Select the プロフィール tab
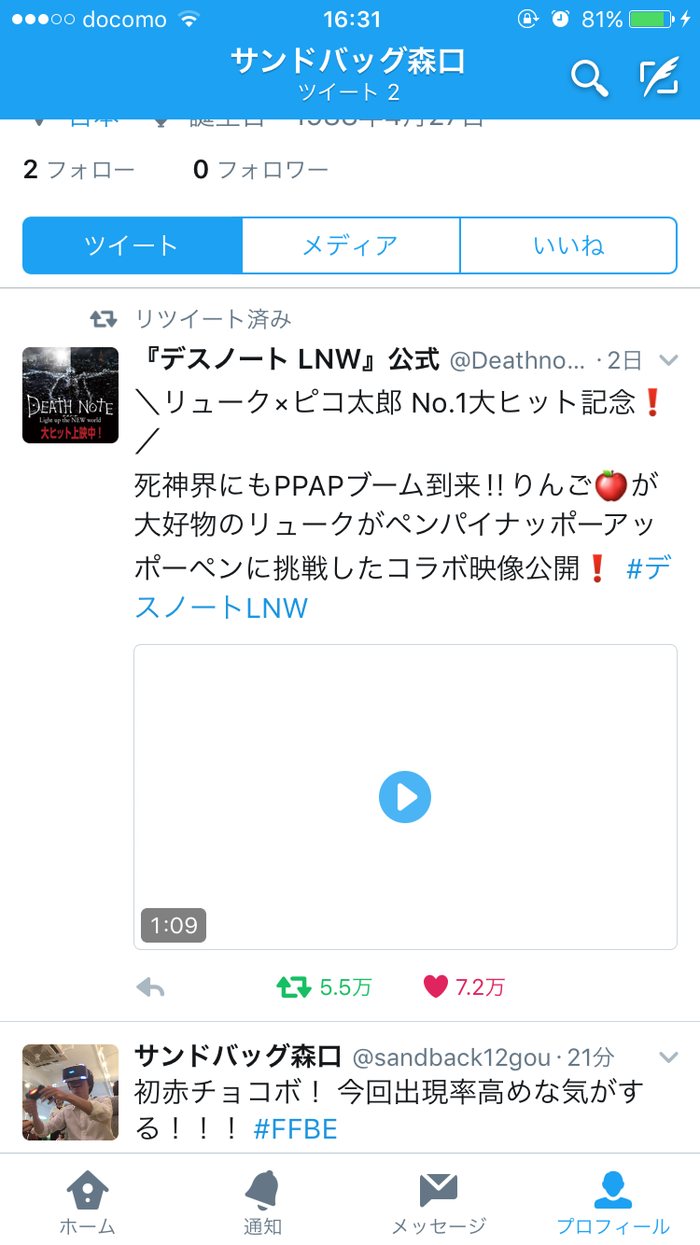The image size is (700, 1245). click(612, 1203)
